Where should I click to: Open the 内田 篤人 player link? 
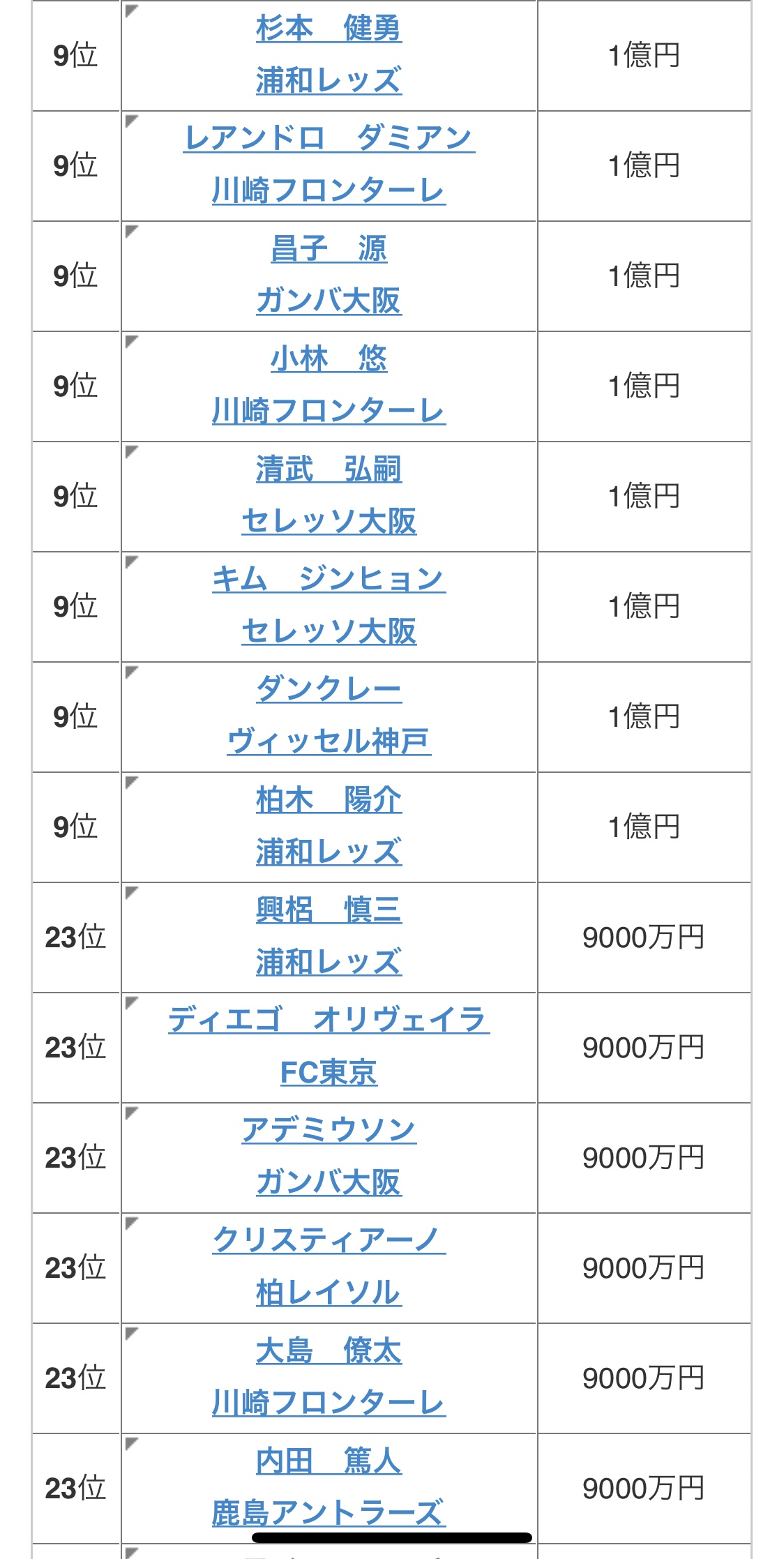pos(329,1461)
